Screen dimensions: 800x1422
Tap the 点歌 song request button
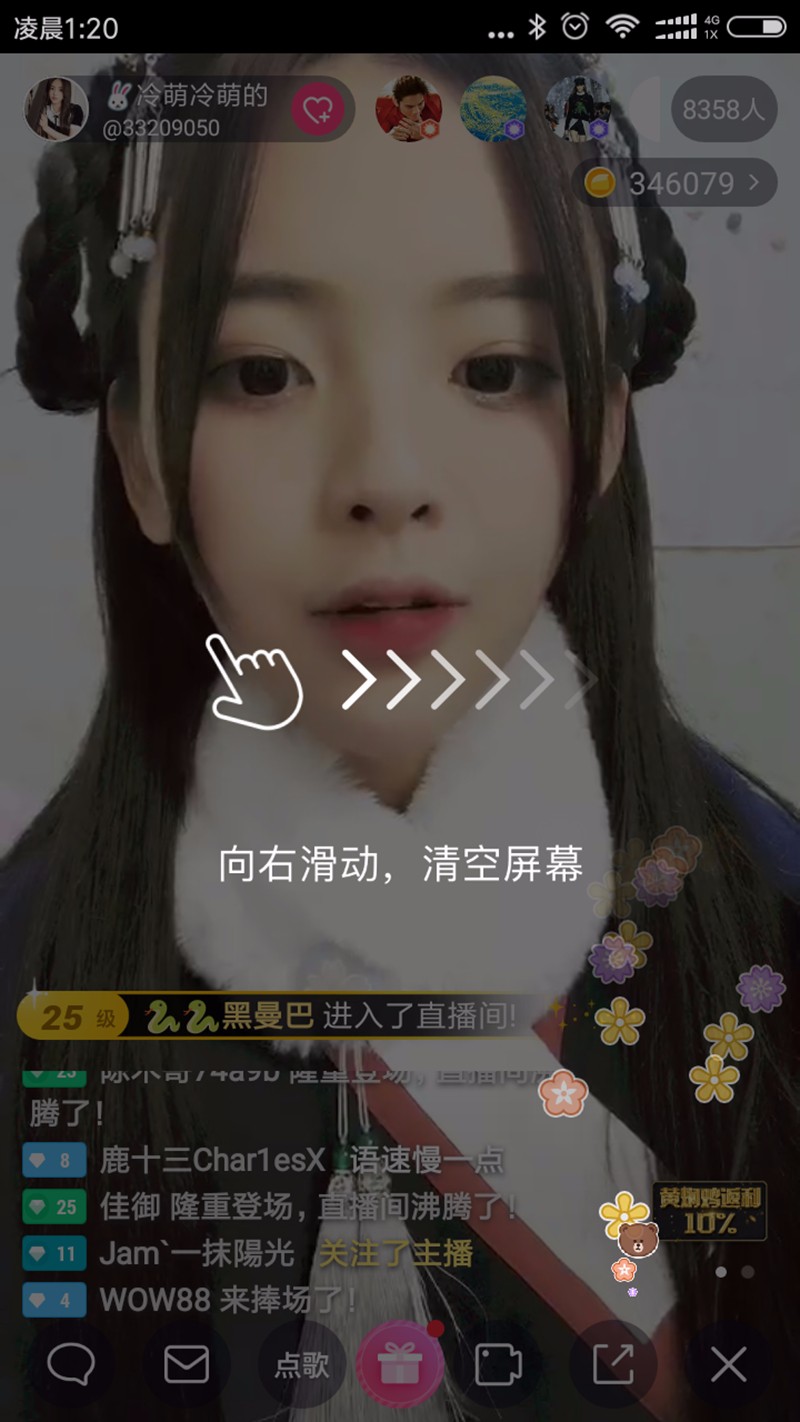click(x=301, y=1365)
